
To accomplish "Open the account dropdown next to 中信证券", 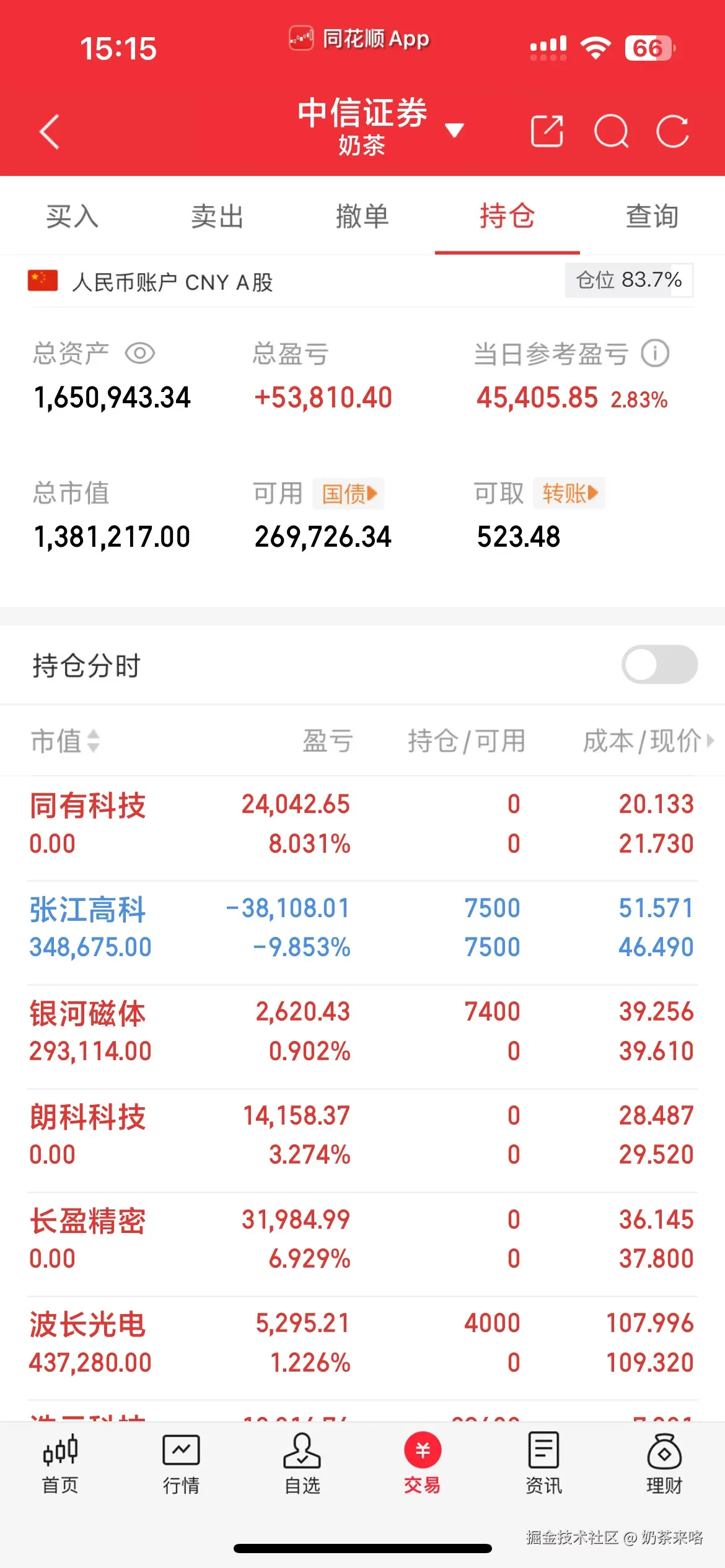I will pos(454,131).
